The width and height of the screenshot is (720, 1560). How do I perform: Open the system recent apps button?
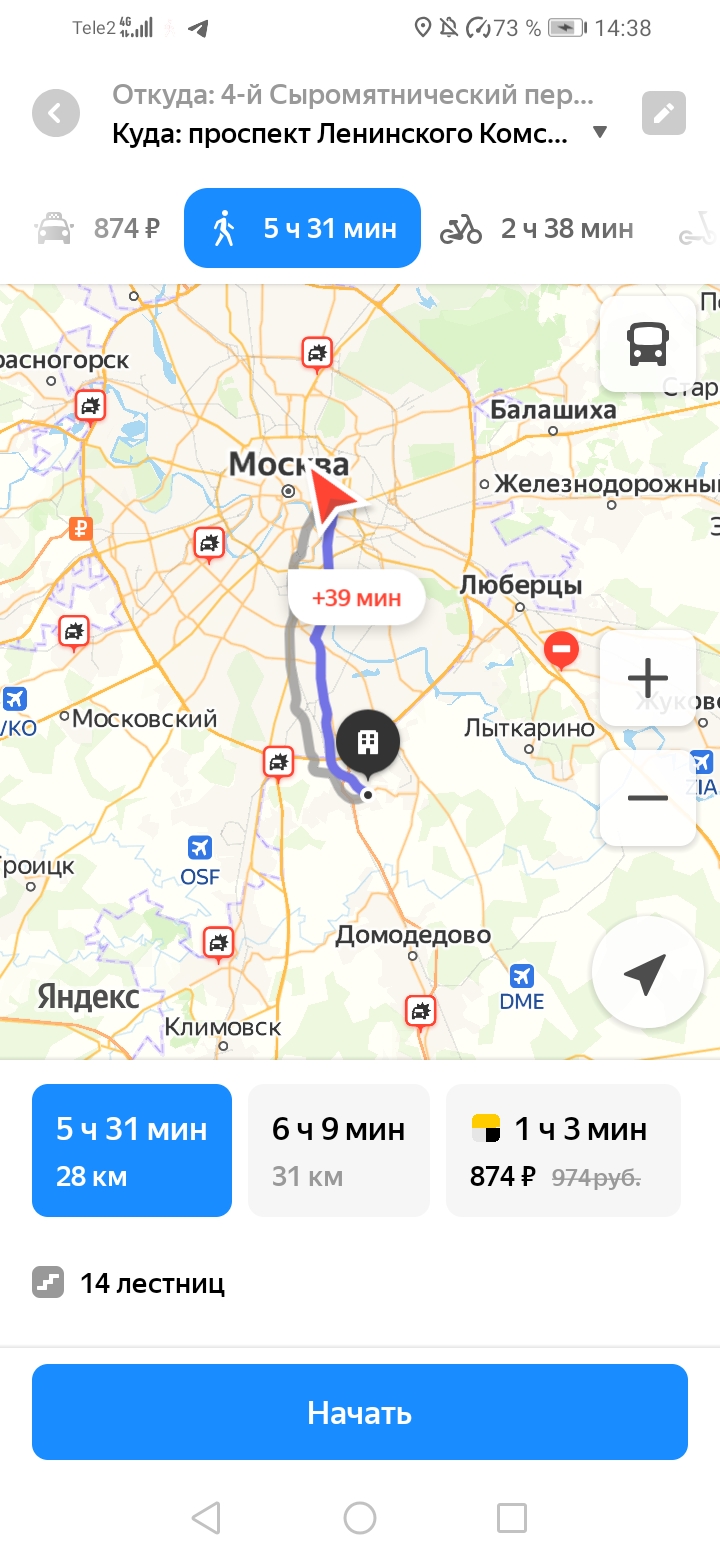511,1518
